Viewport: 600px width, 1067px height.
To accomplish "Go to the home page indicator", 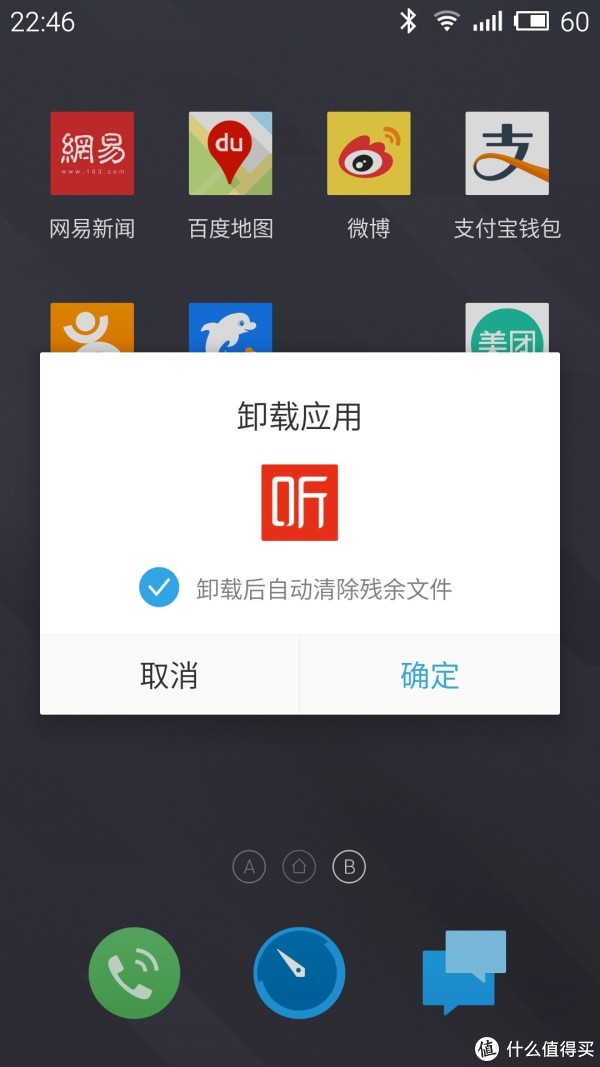I will coord(299,867).
